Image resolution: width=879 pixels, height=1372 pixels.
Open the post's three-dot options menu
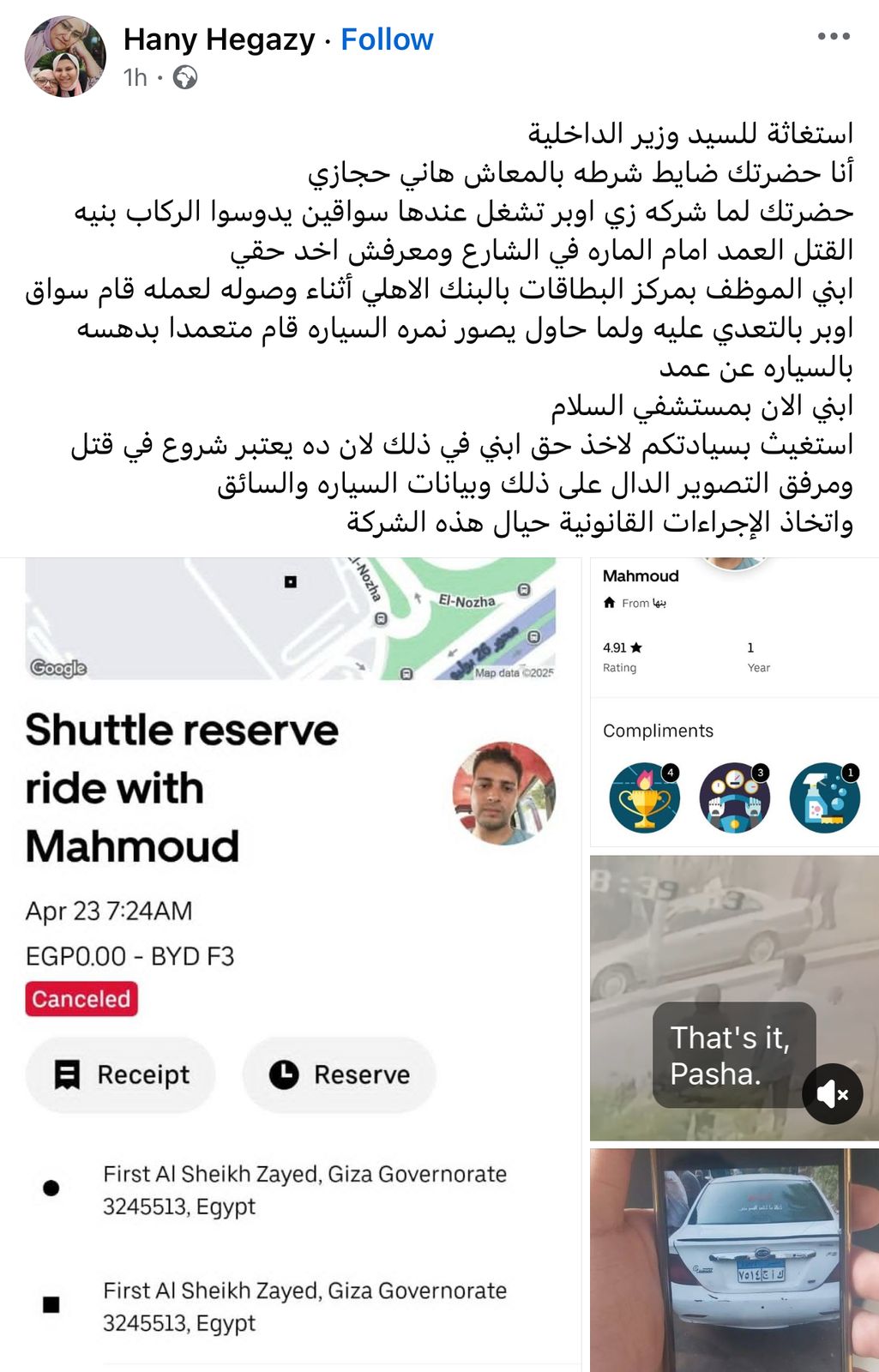pos(833,37)
